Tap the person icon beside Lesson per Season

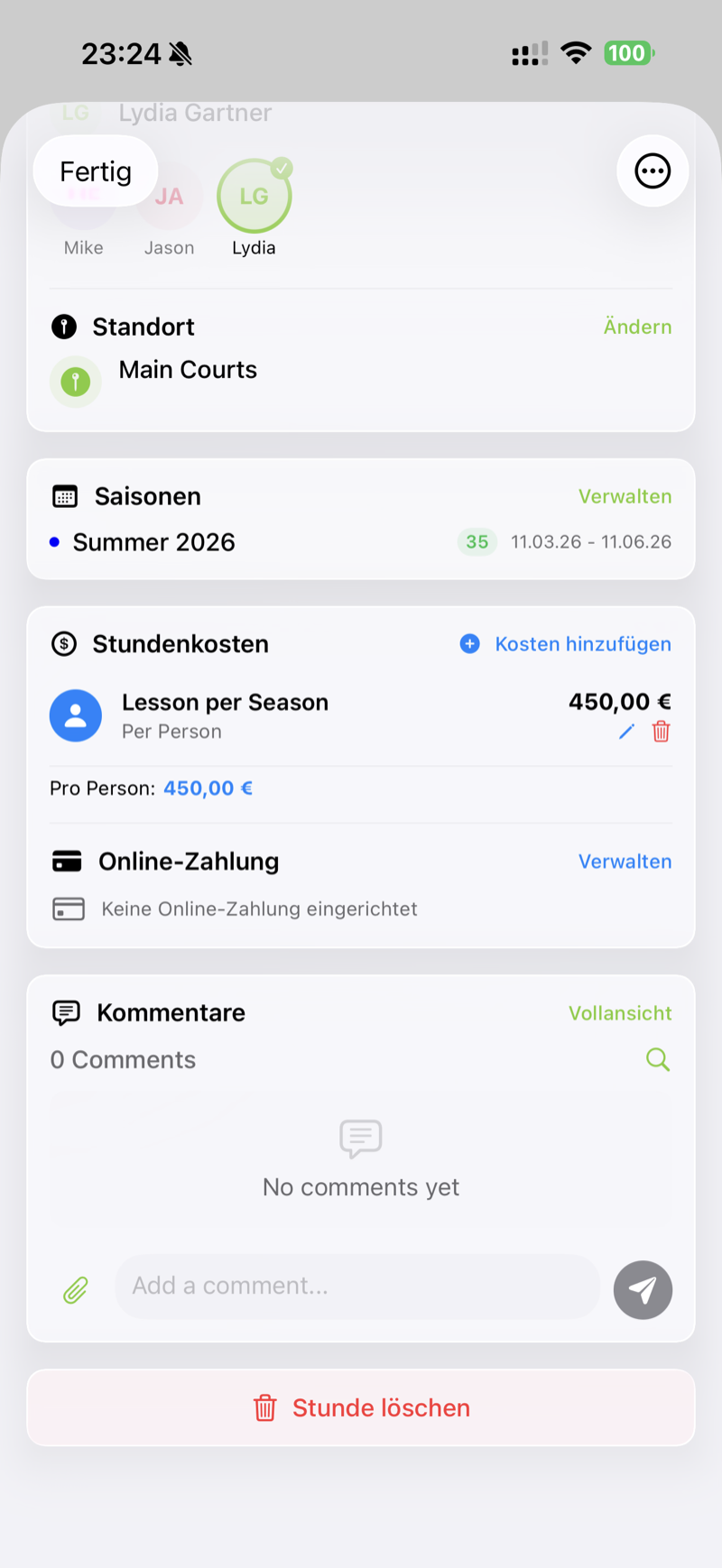[x=76, y=715]
